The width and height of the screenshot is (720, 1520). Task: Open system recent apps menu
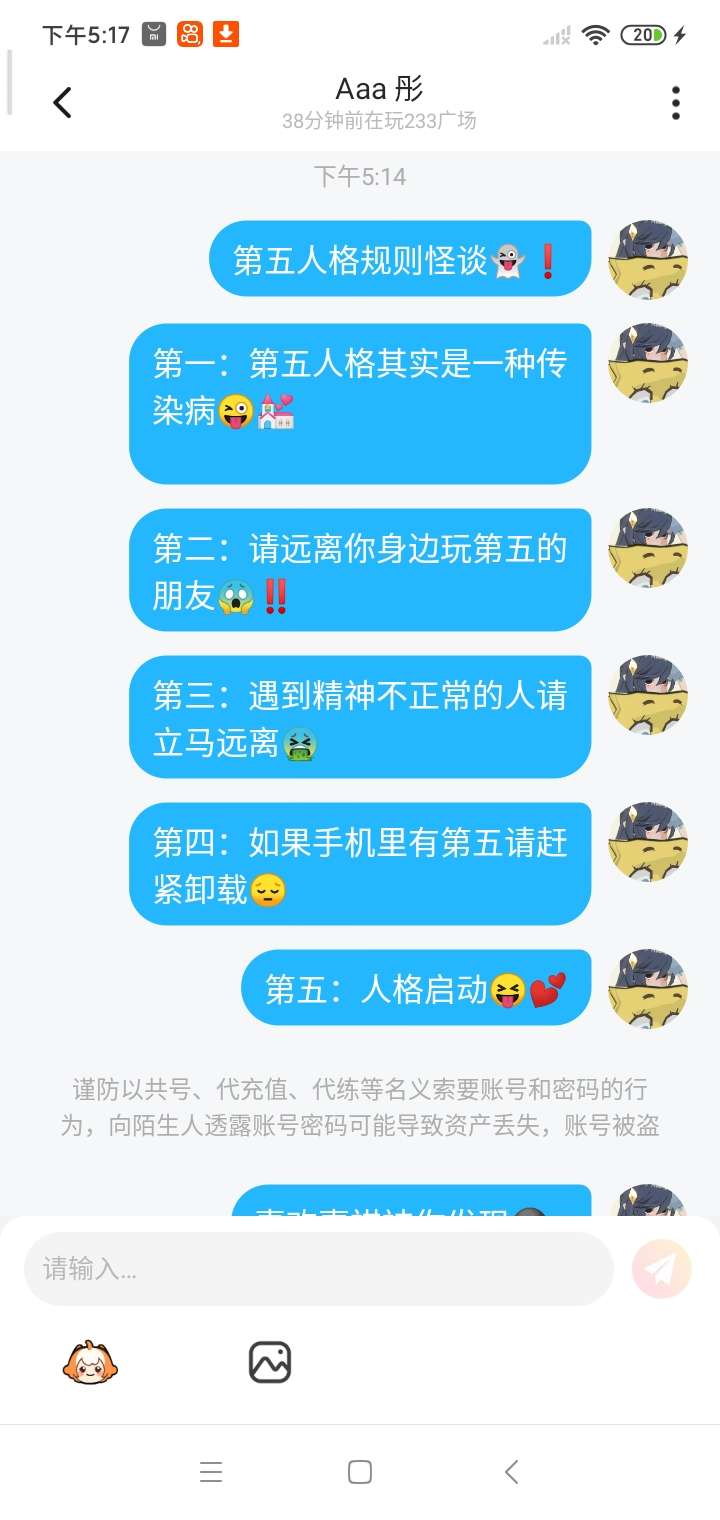210,1472
